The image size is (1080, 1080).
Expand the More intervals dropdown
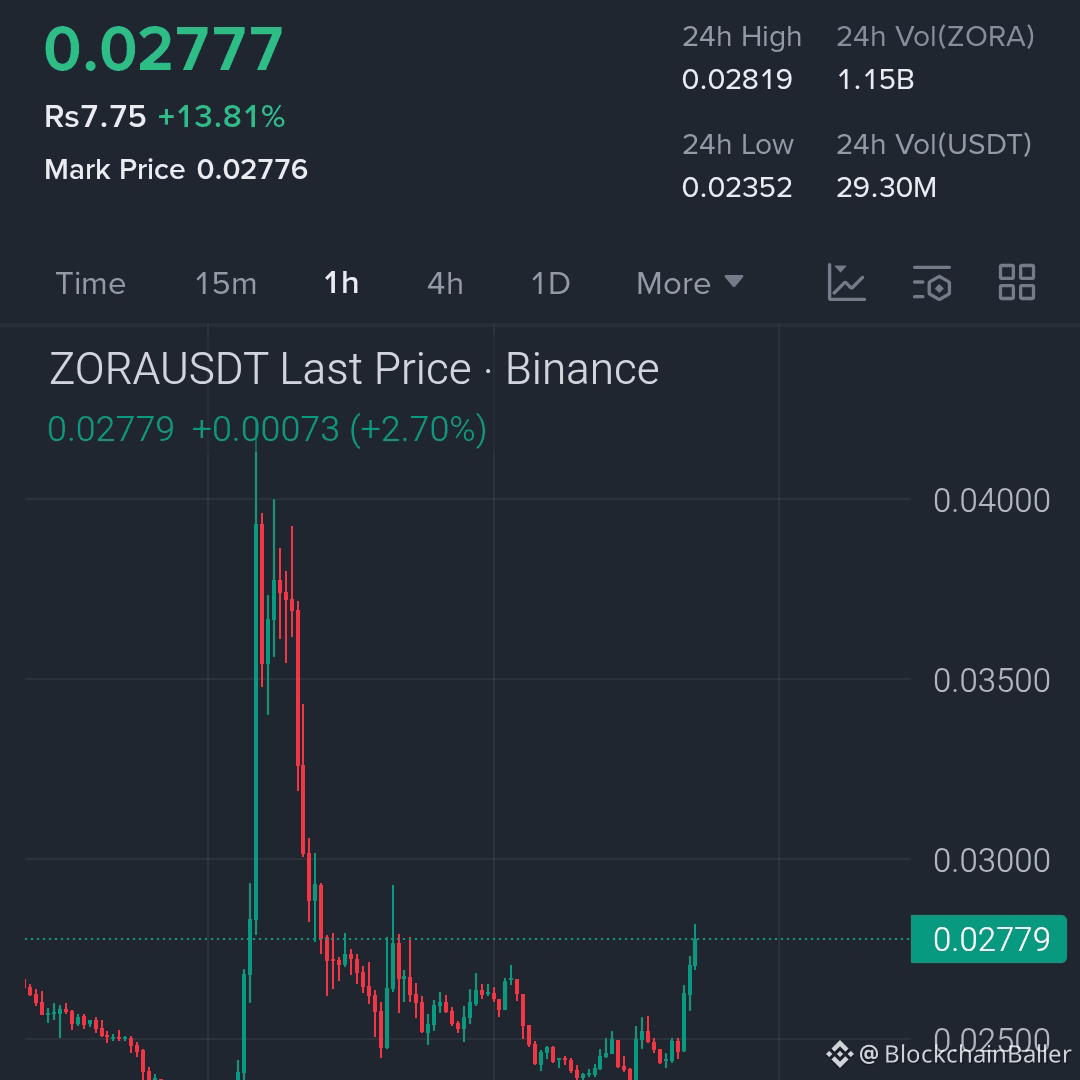tap(689, 283)
